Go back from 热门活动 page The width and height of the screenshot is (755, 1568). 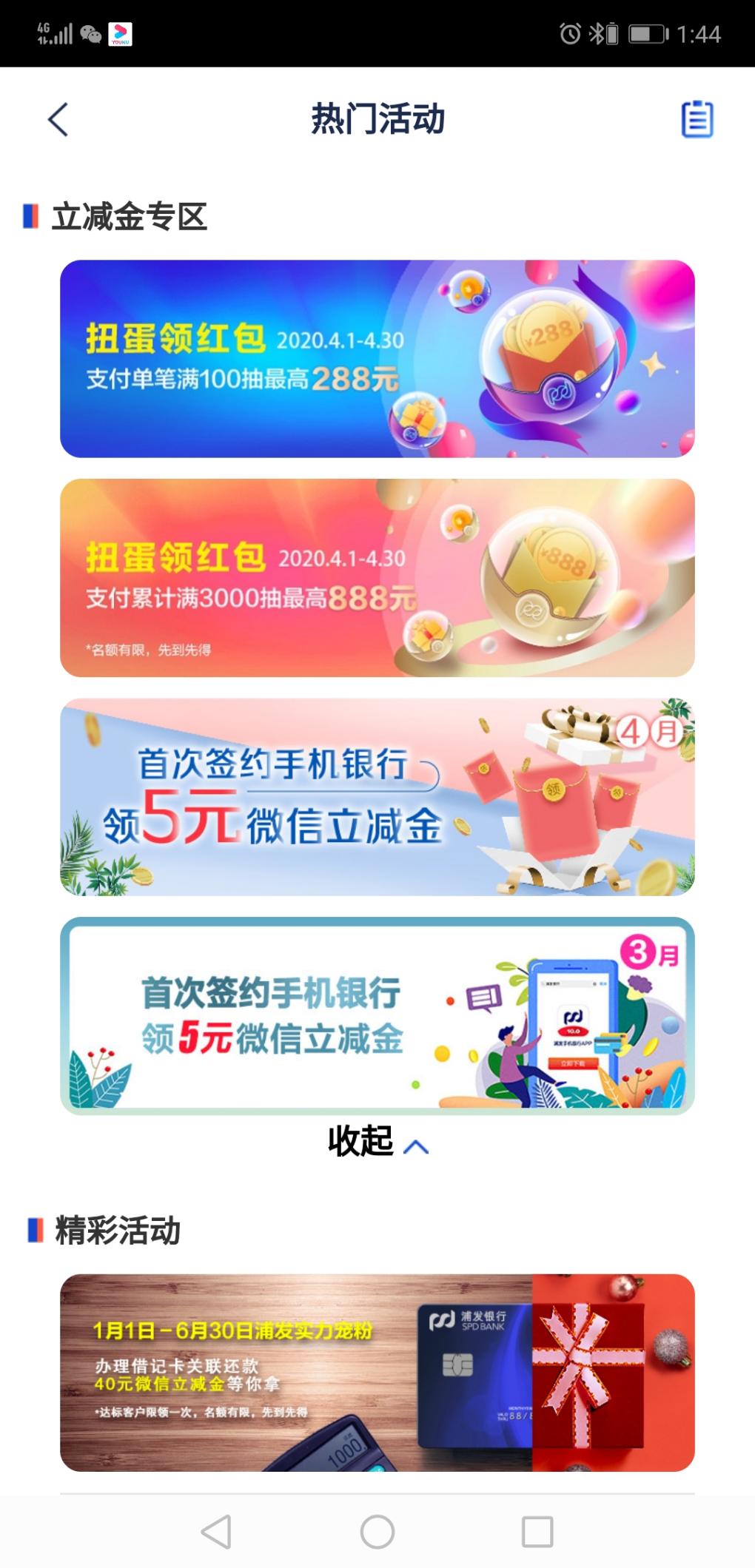[58, 119]
